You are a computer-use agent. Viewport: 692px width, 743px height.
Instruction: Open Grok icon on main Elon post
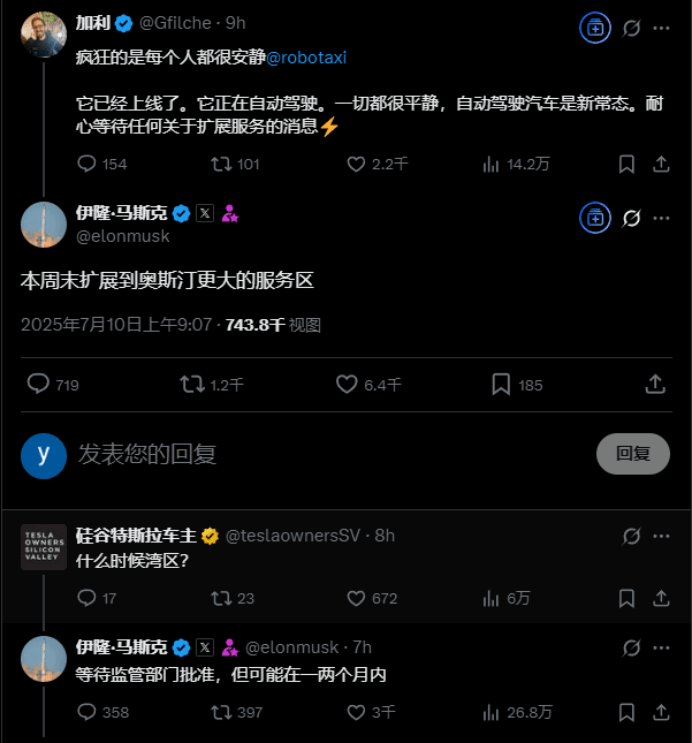pos(631,217)
